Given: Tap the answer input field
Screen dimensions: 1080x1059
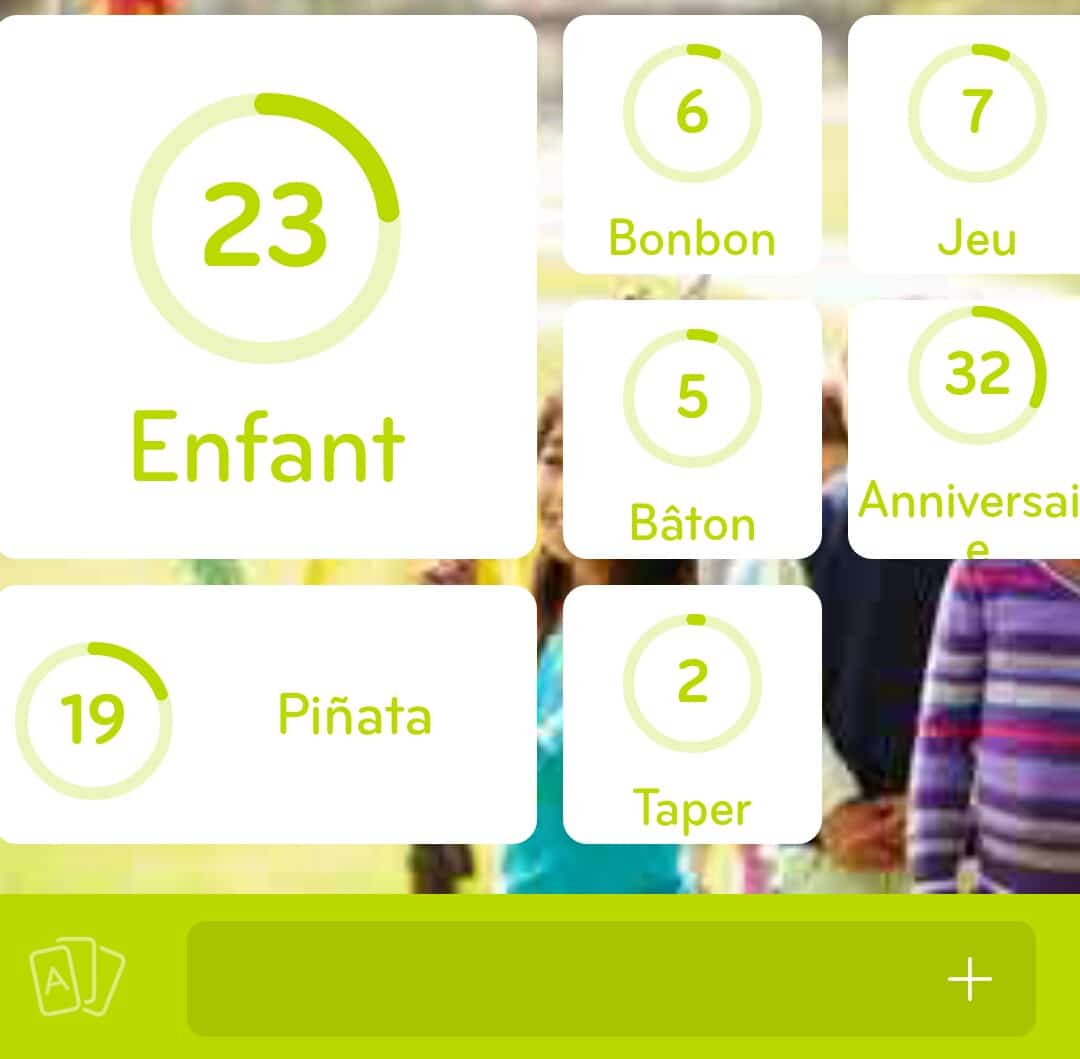Looking at the screenshot, I should [x=560, y=978].
